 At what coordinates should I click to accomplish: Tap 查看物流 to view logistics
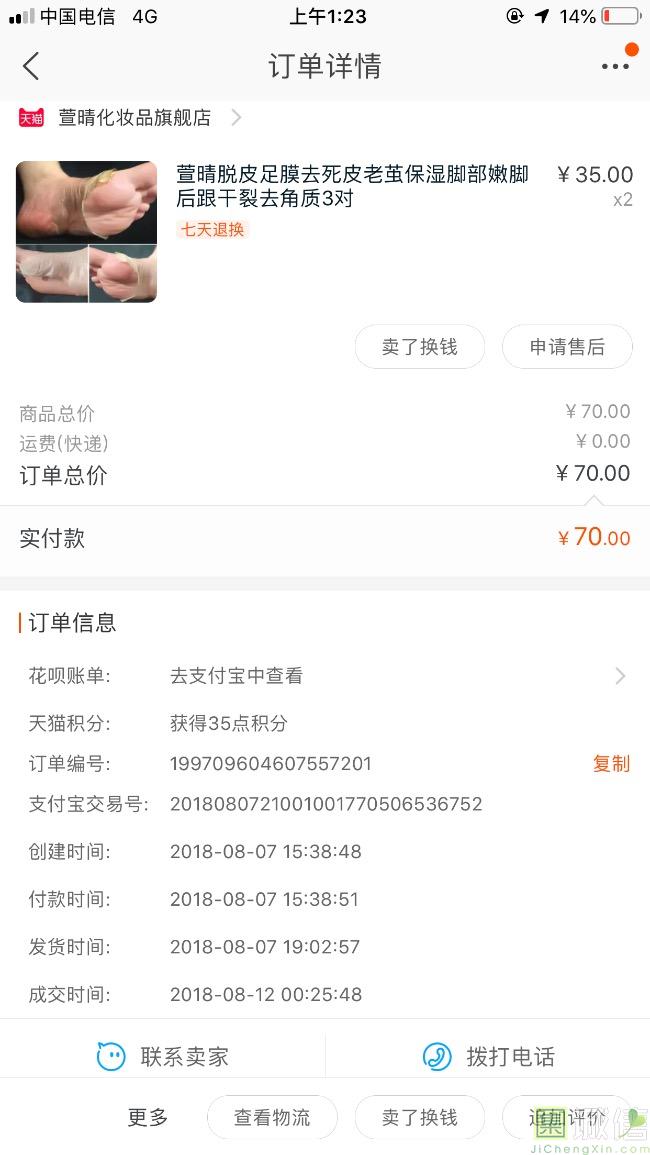point(272,1117)
